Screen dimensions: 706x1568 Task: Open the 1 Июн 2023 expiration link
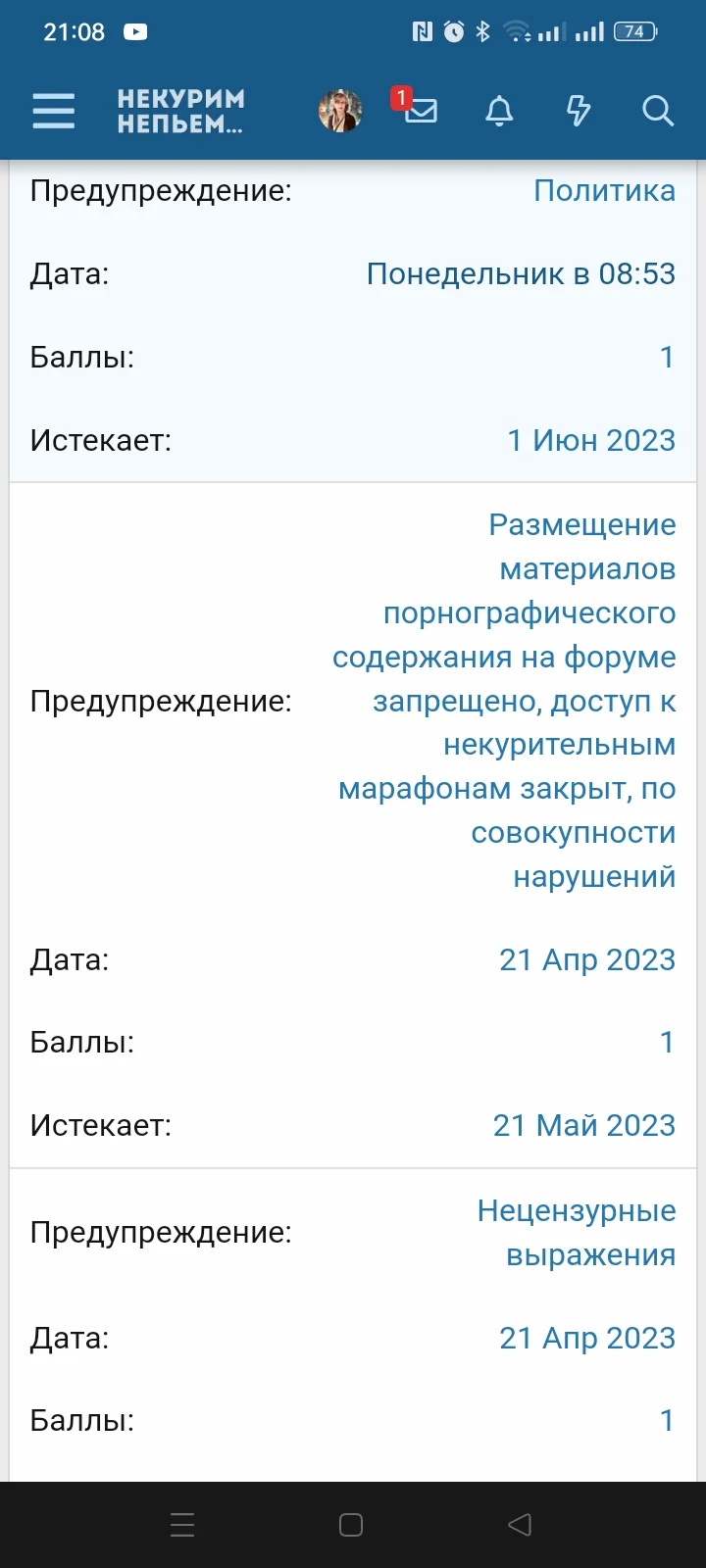591,441
